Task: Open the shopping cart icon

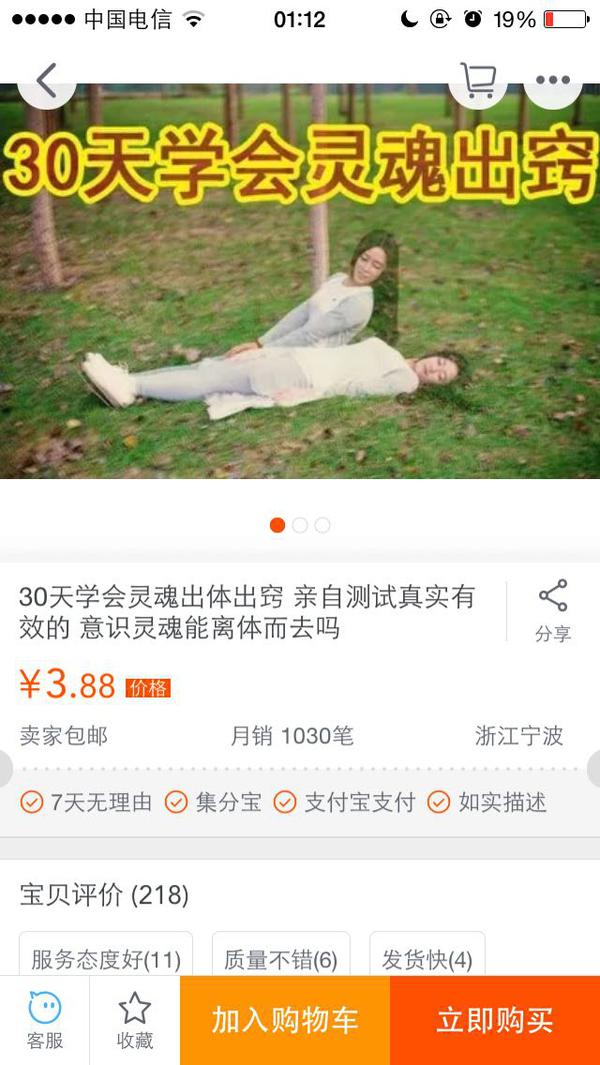Action: (x=477, y=80)
